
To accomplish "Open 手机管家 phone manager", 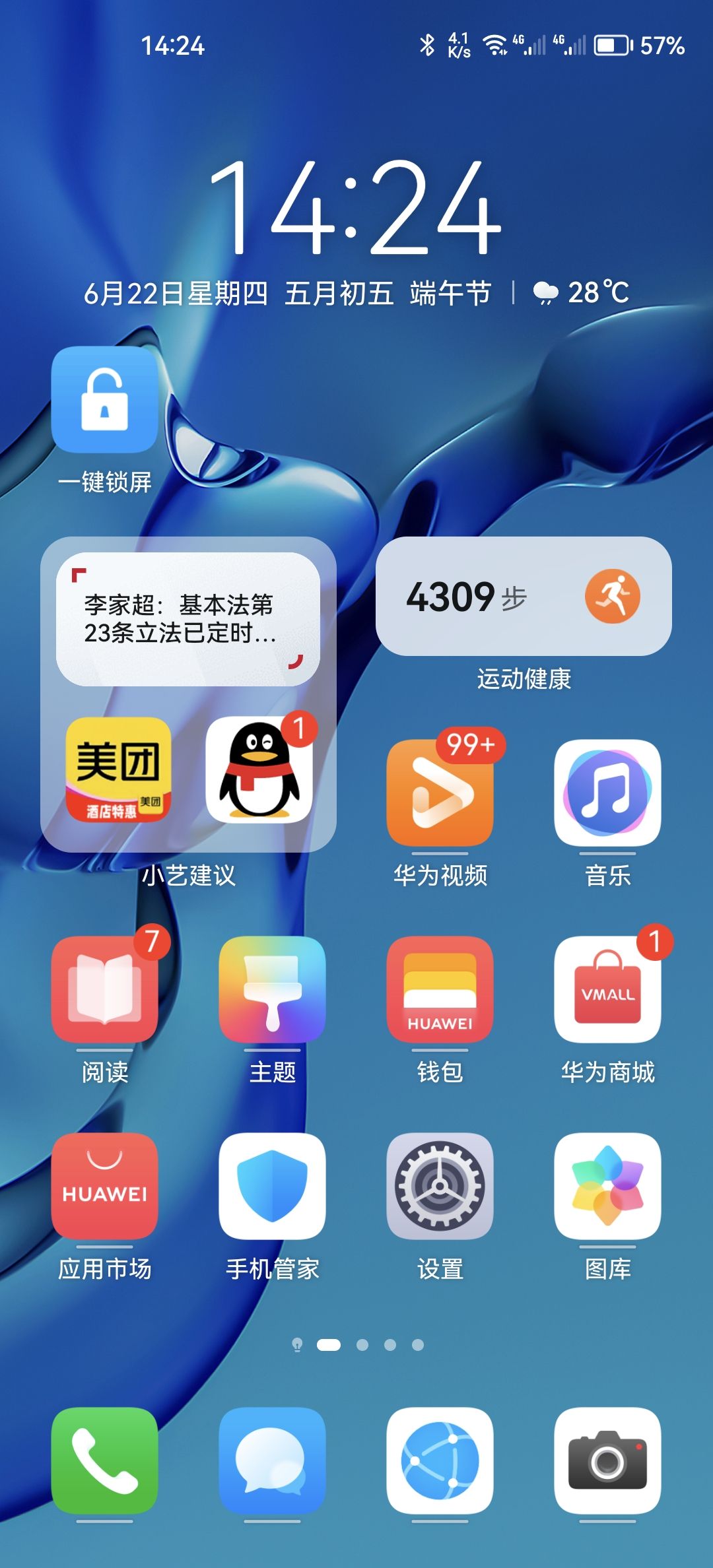I will [272, 1185].
